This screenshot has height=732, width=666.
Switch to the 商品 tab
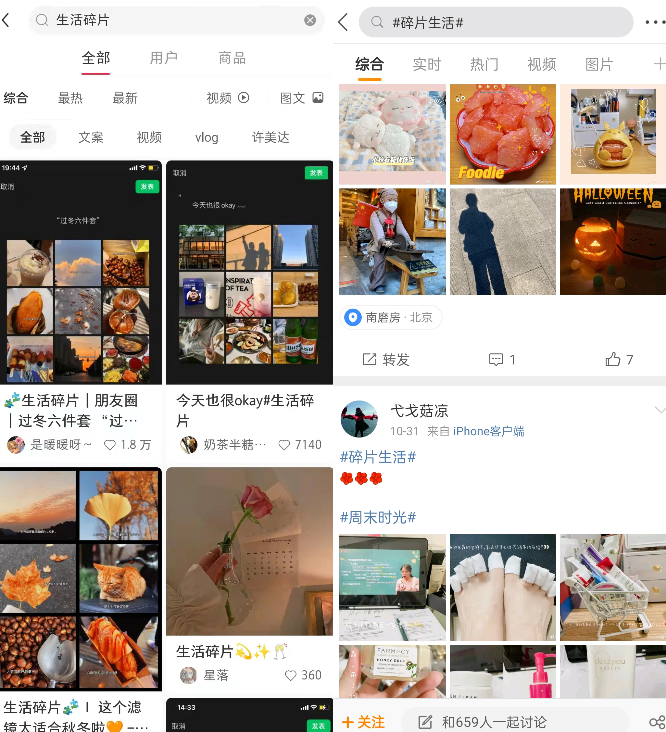coord(232,58)
